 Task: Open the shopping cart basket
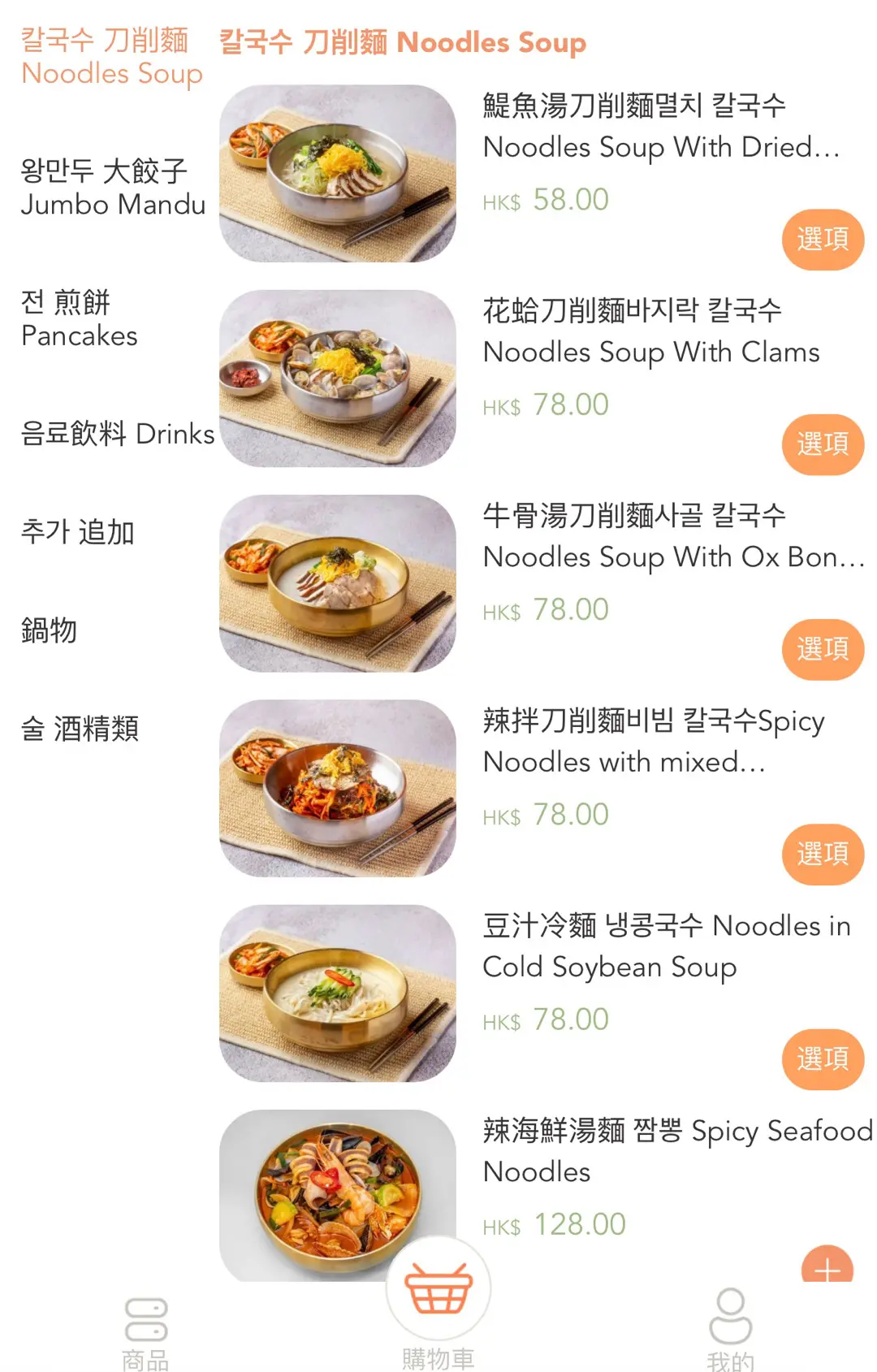(438, 1288)
